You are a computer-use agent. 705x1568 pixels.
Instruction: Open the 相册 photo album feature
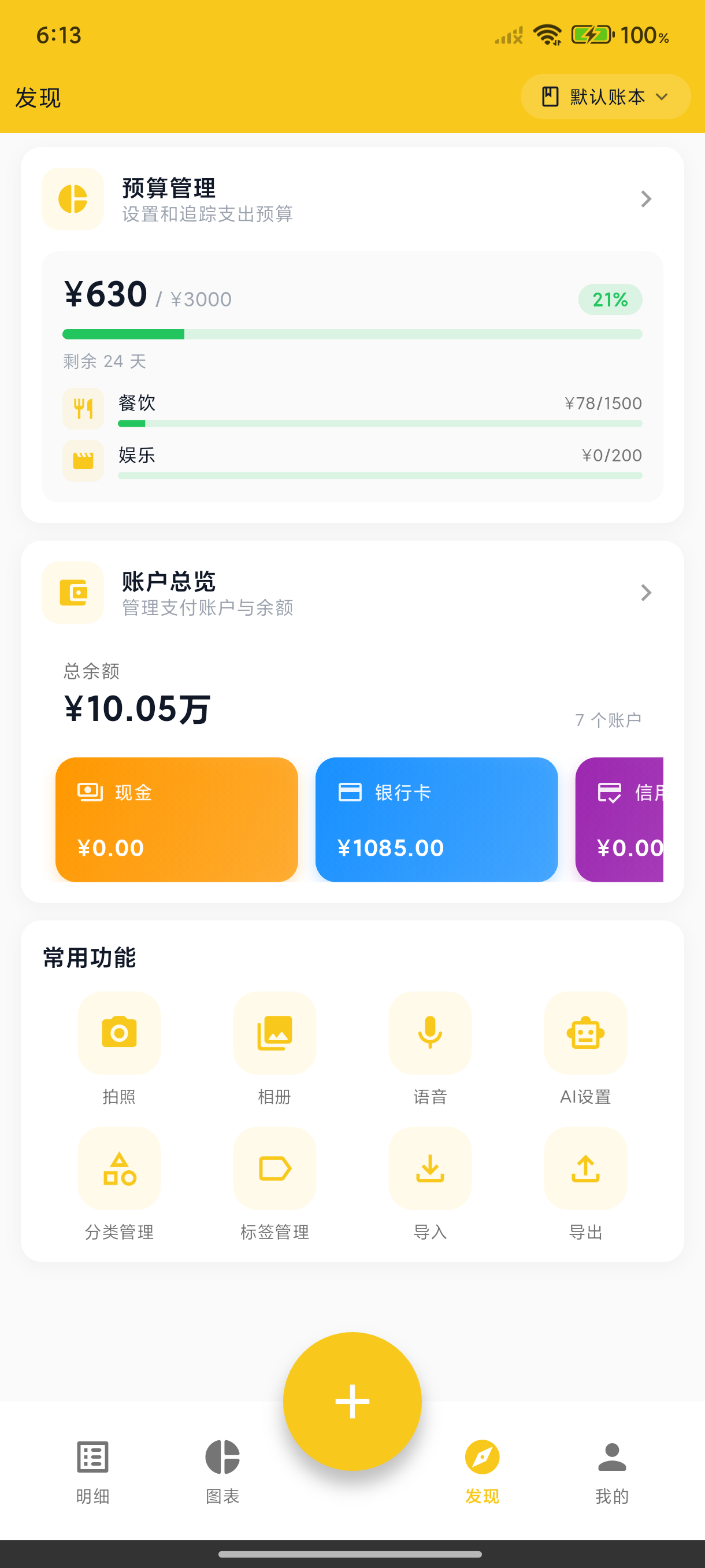tap(274, 1034)
